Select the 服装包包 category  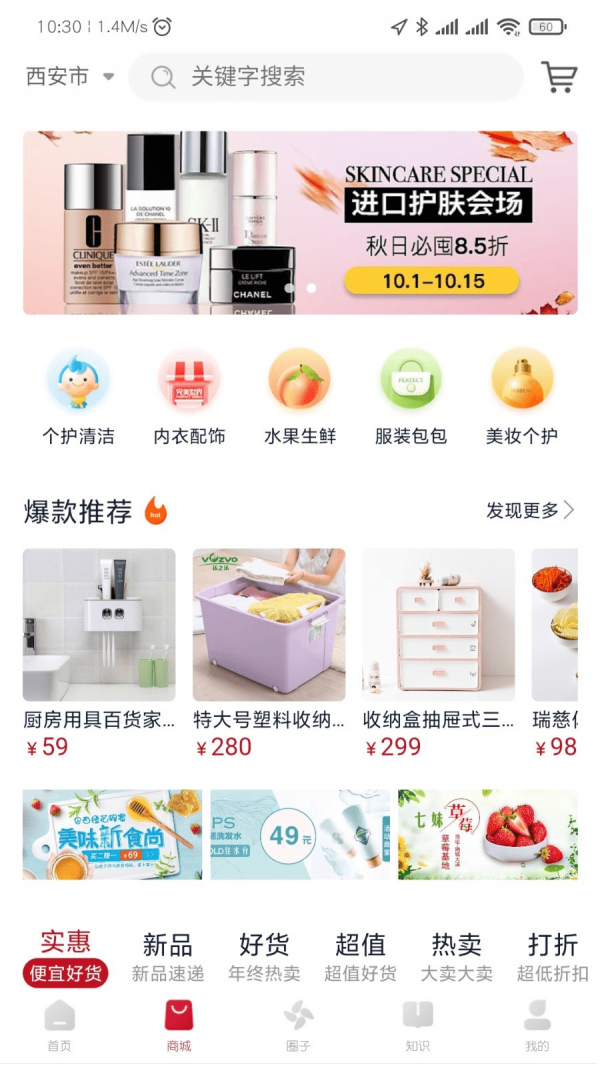pos(410,397)
